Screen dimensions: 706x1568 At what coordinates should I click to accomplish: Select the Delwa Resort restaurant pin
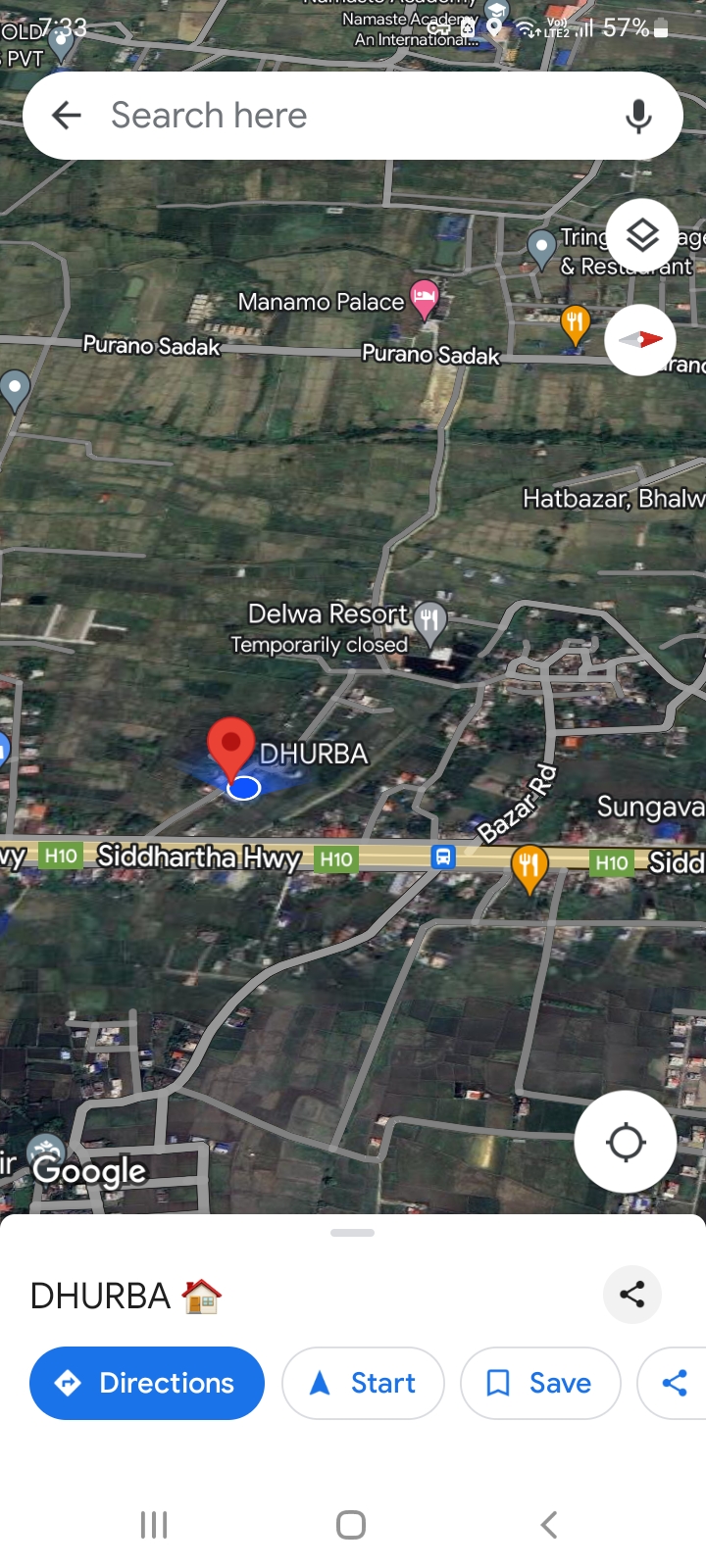[429, 621]
